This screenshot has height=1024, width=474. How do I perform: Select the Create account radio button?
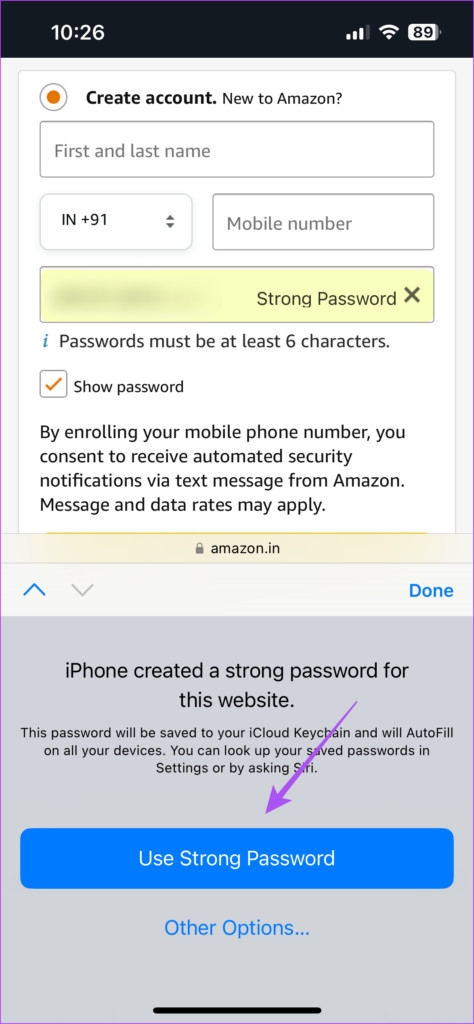click(54, 98)
